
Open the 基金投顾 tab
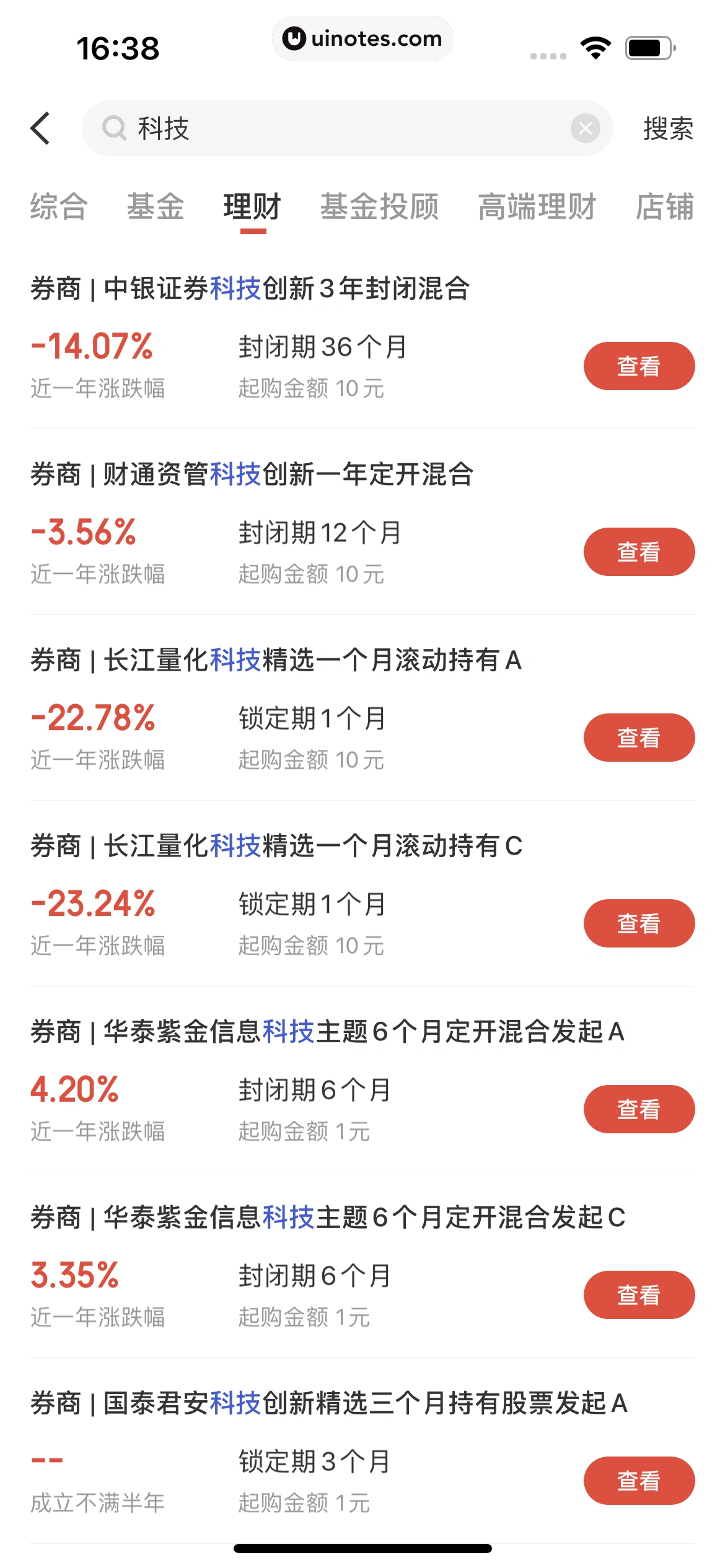point(379,206)
